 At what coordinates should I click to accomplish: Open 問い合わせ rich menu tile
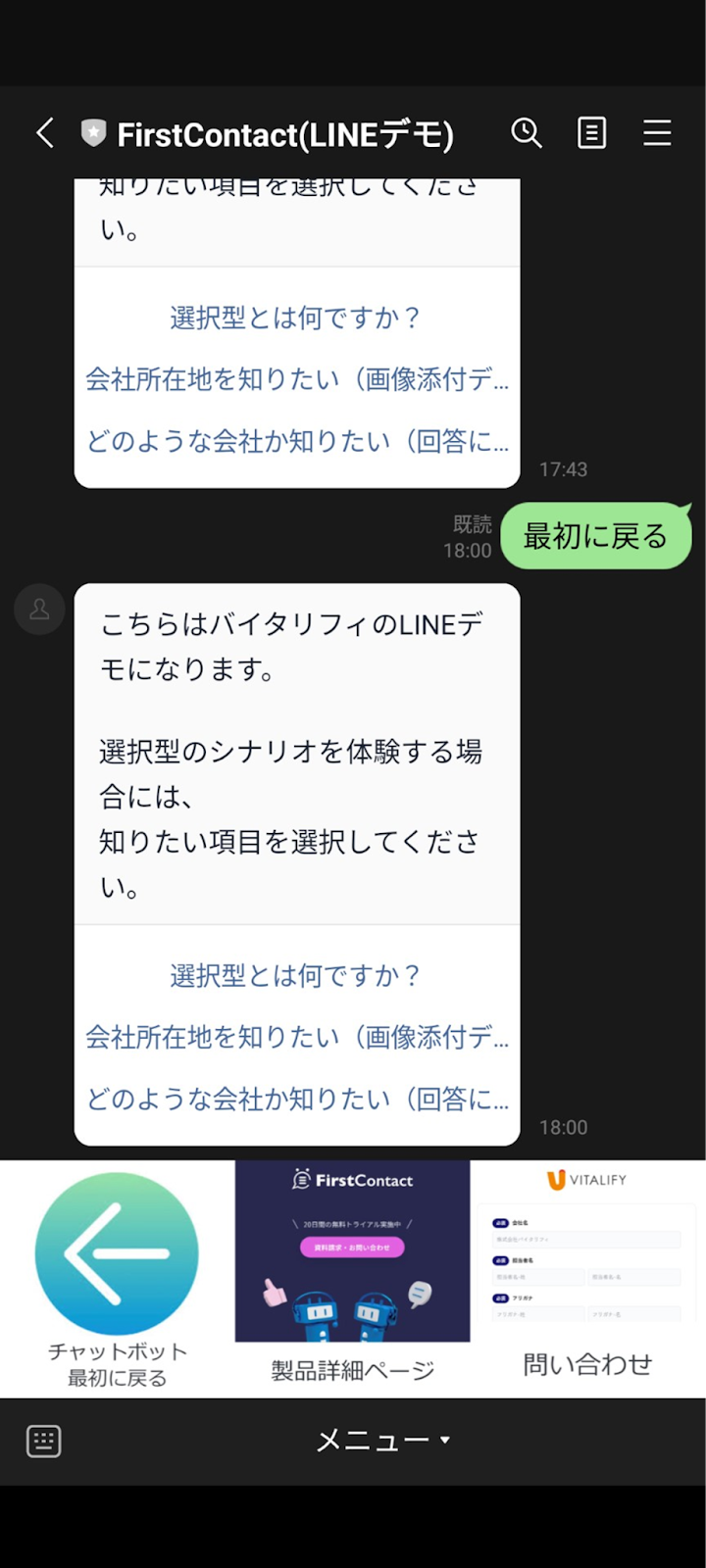tap(587, 1279)
